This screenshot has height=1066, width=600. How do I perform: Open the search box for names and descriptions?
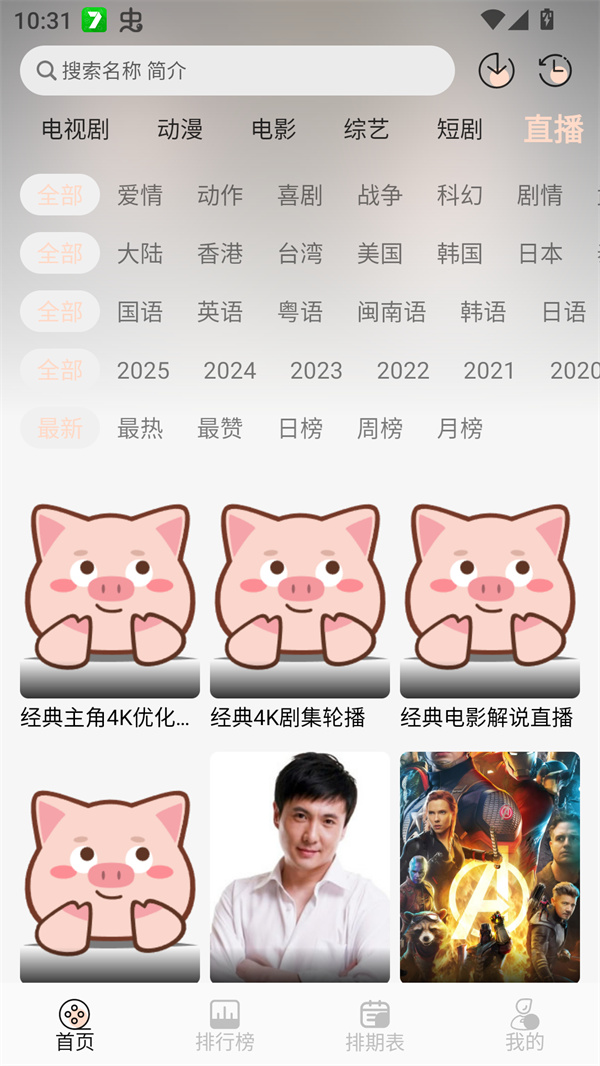click(x=237, y=71)
